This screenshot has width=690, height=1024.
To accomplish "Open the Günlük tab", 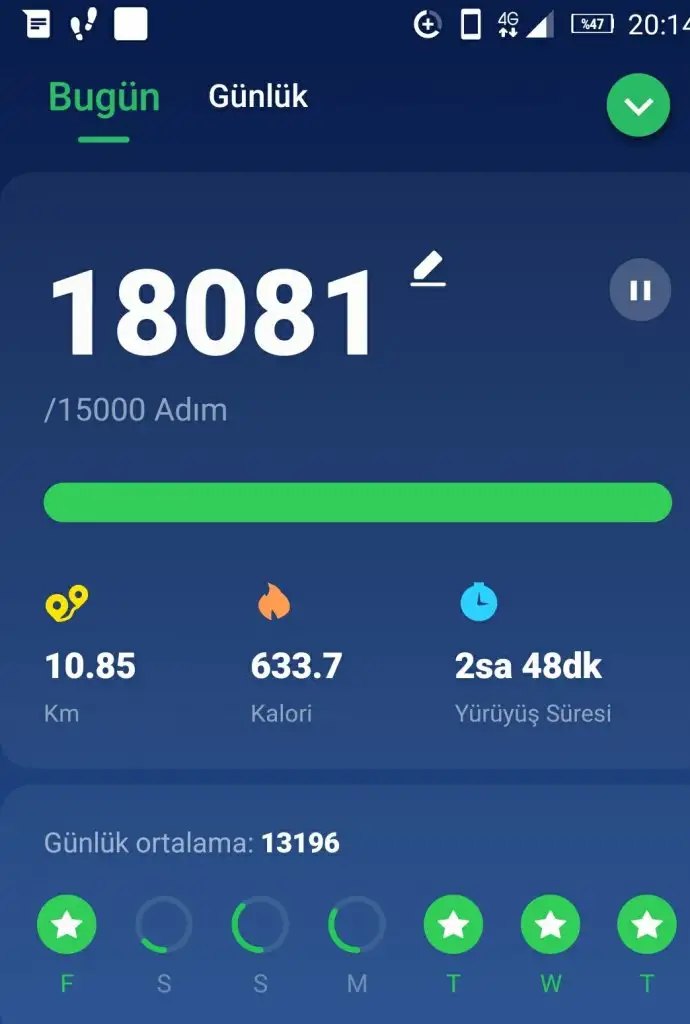I will [x=258, y=97].
